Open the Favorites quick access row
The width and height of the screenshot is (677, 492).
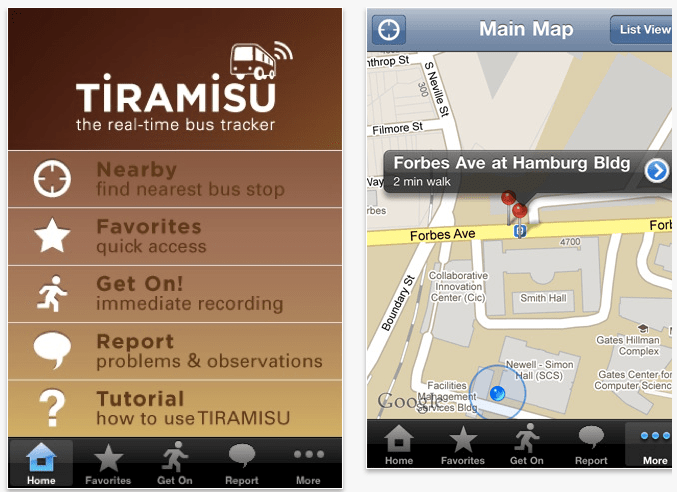[x=174, y=236]
